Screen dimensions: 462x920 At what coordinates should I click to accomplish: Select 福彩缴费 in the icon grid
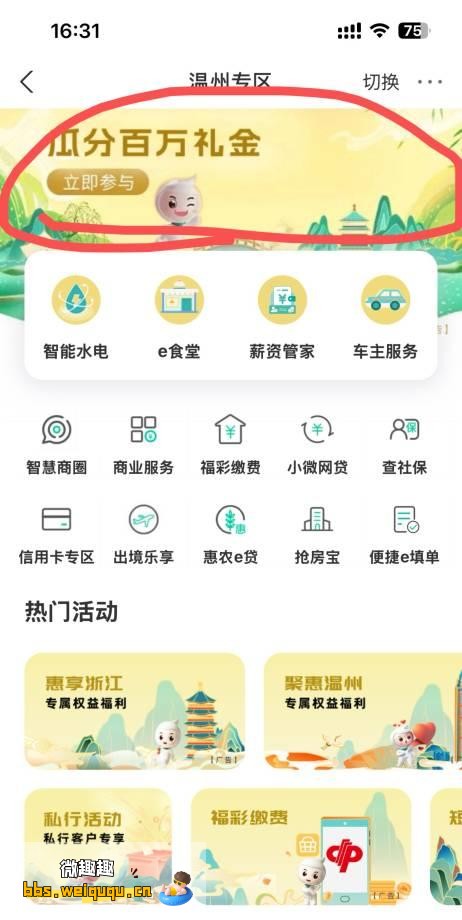tap(230, 446)
